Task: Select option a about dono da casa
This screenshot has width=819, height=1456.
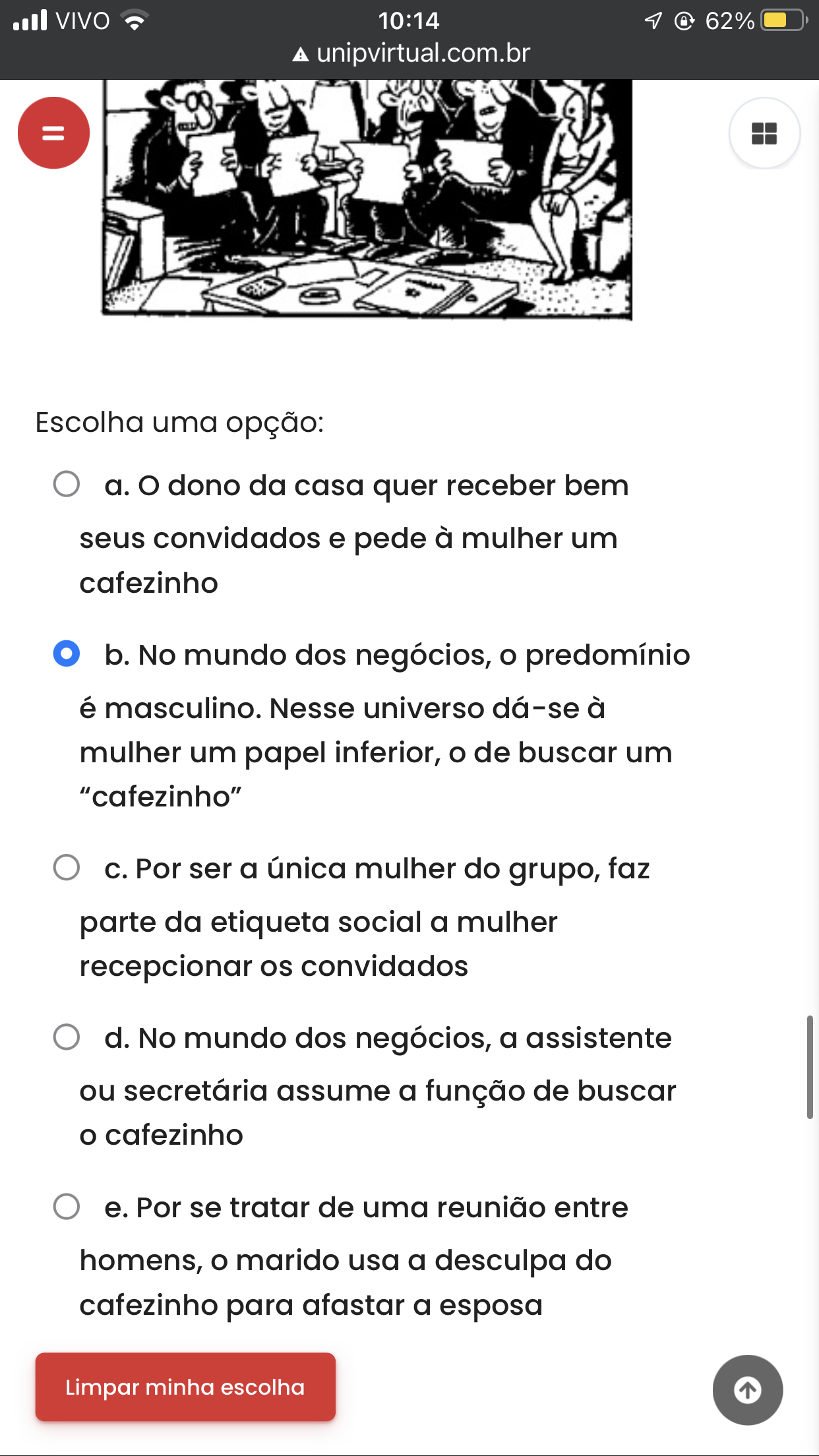Action: pyautogui.click(x=67, y=484)
